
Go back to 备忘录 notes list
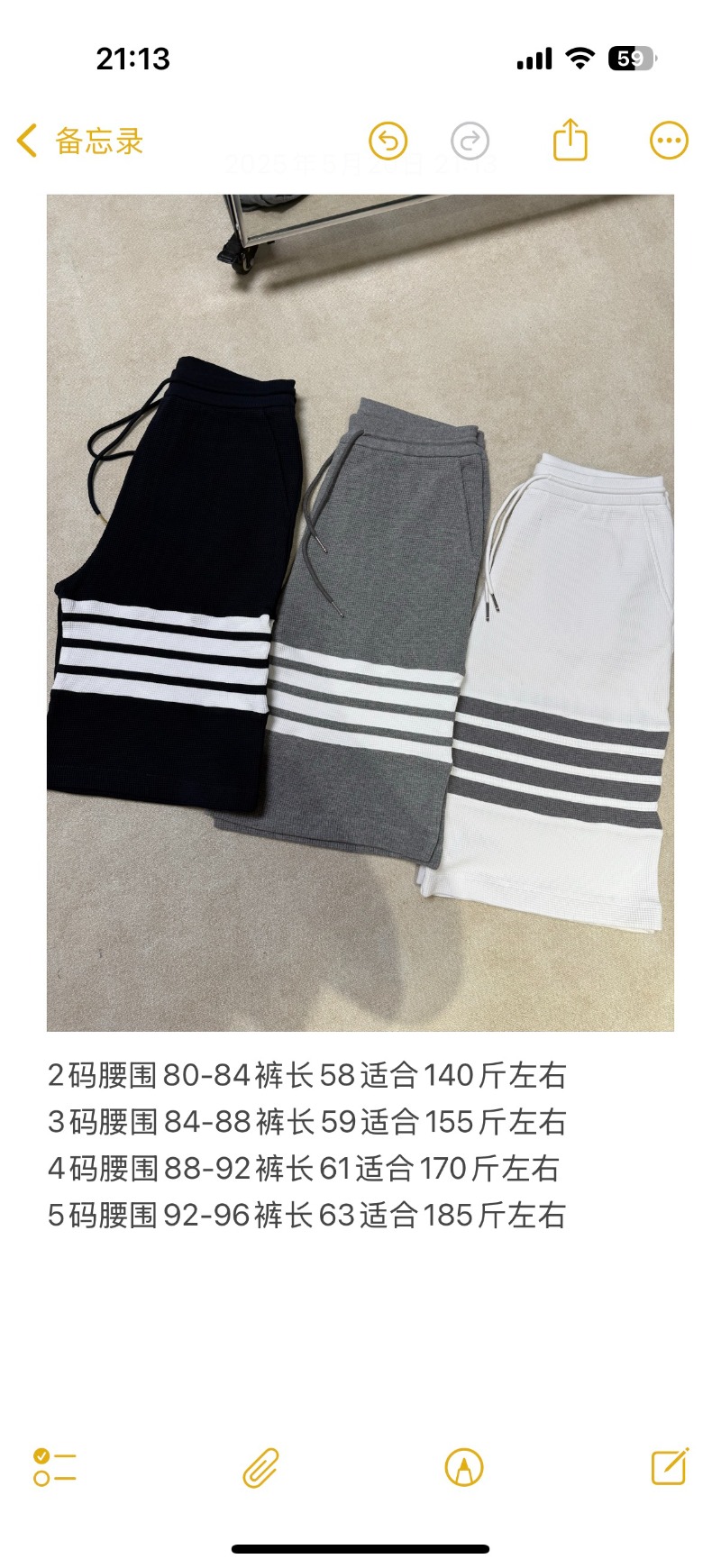point(79,141)
